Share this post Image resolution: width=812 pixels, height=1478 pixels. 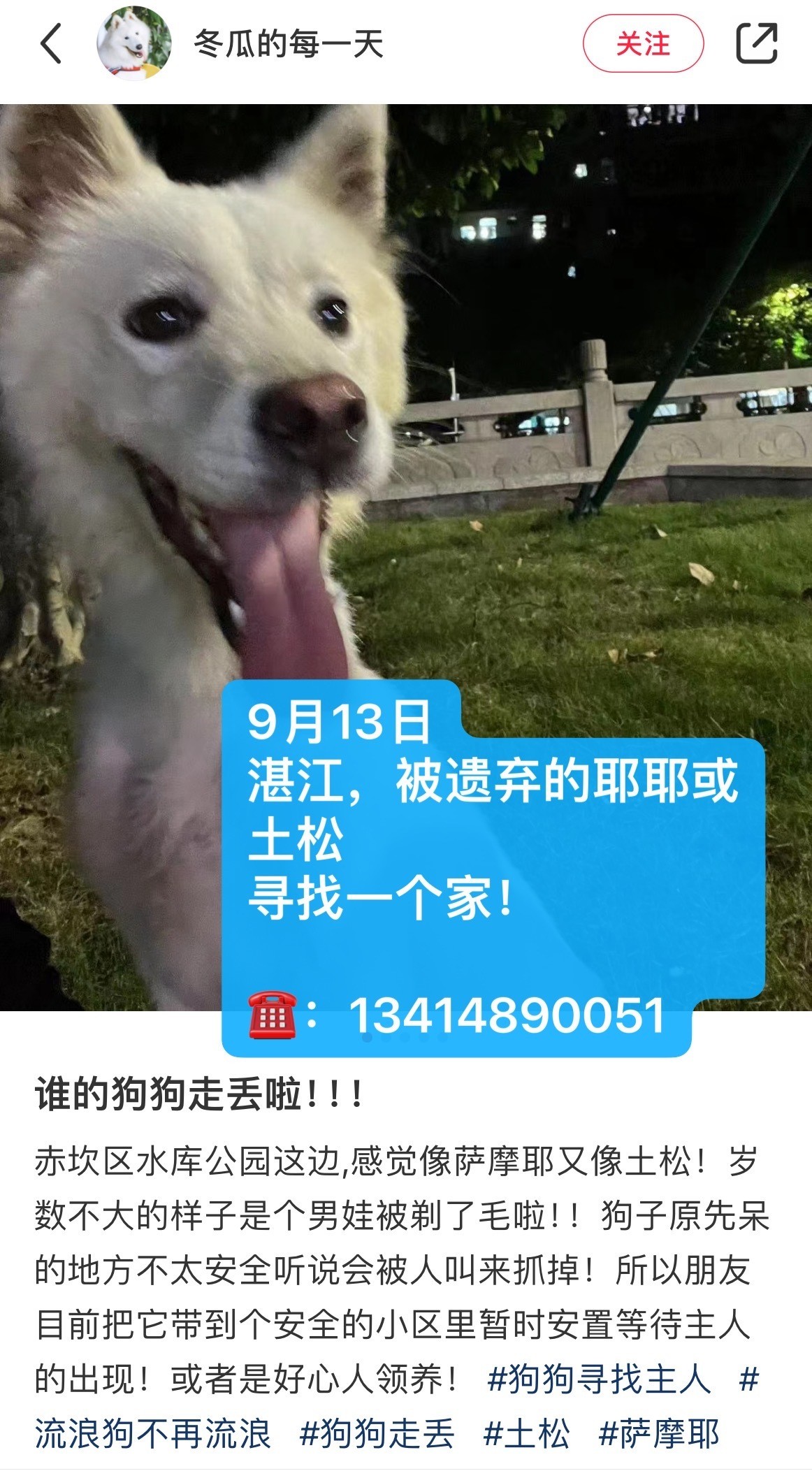(x=757, y=43)
